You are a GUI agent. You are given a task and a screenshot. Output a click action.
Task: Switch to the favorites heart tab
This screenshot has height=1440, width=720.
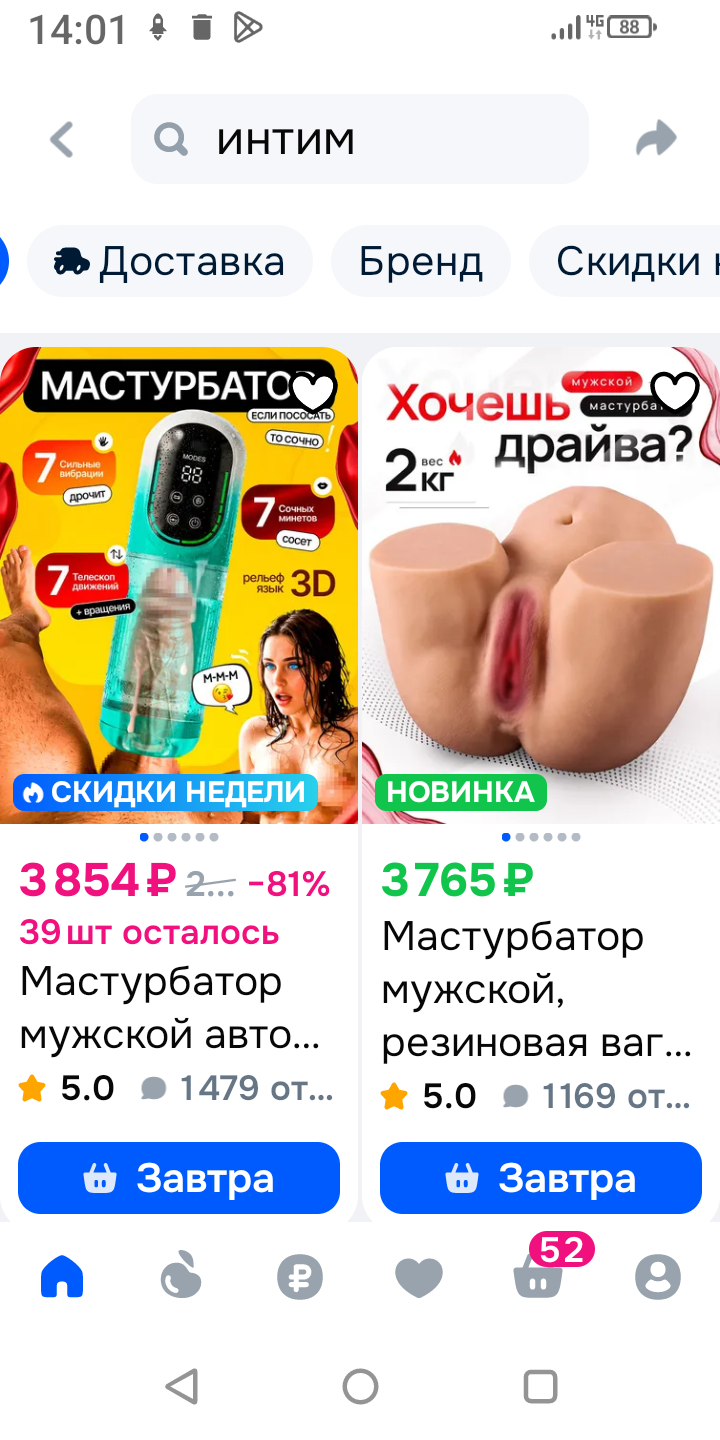(x=419, y=1277)
